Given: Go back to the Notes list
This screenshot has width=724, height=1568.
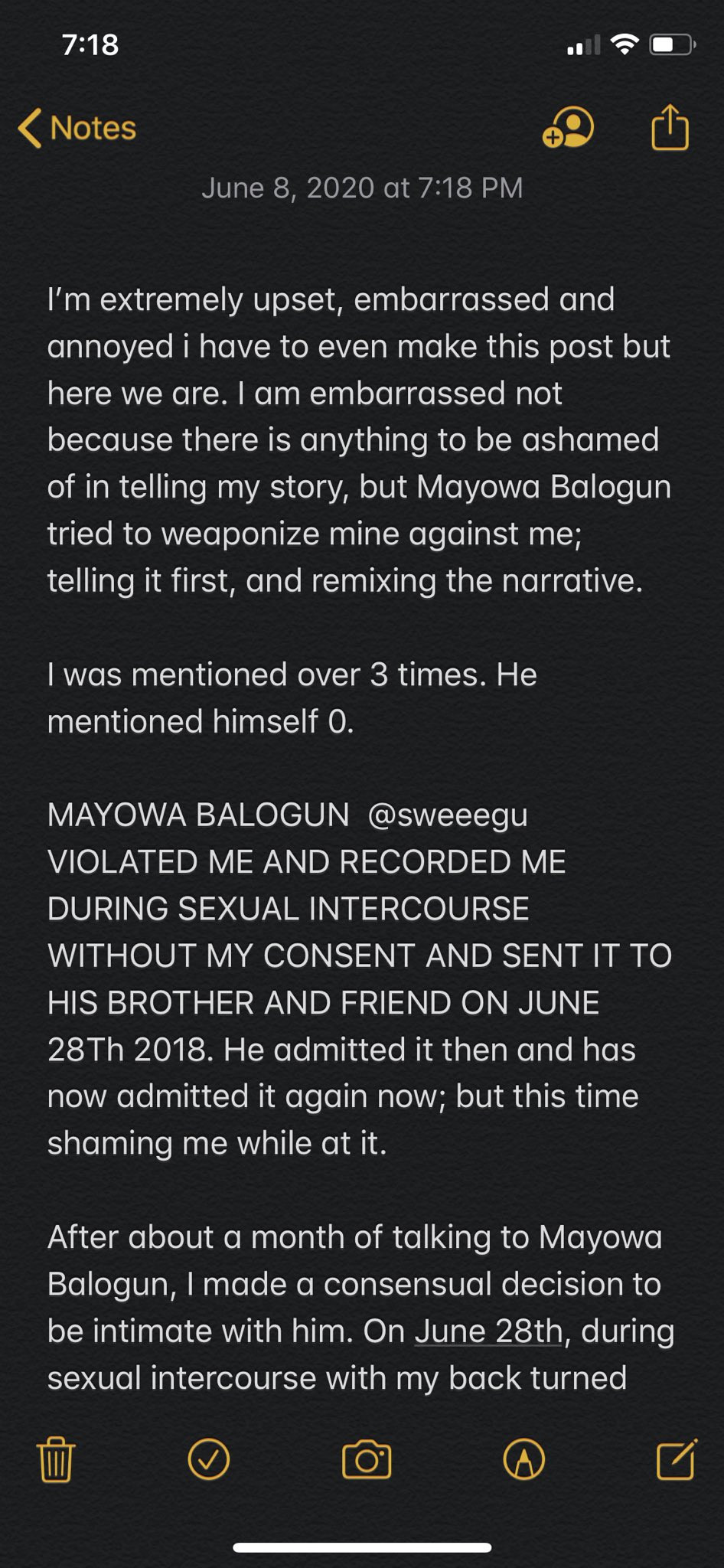Looking at the screenshot, I should tap(77, 128).
